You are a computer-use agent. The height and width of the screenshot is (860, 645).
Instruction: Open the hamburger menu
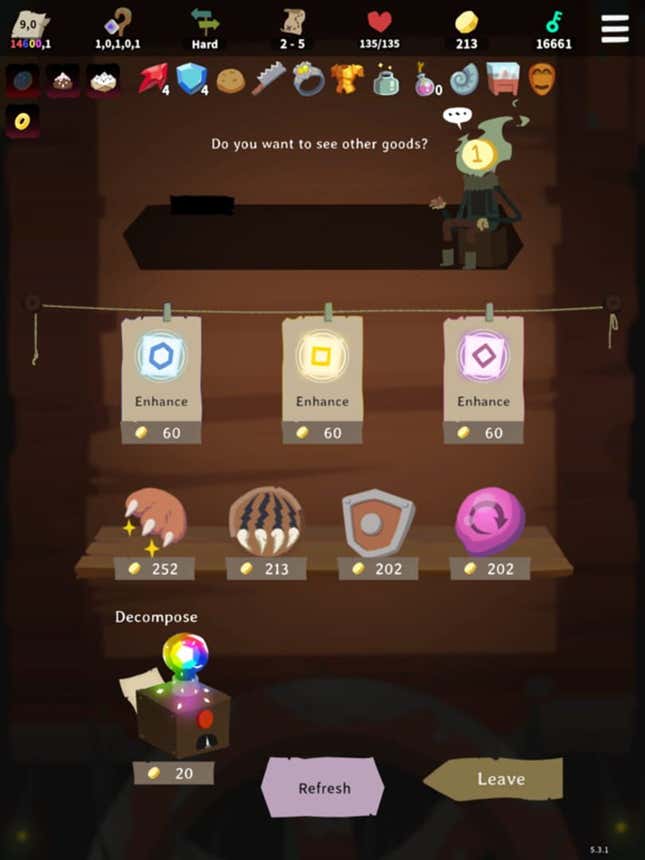[615, 28]
